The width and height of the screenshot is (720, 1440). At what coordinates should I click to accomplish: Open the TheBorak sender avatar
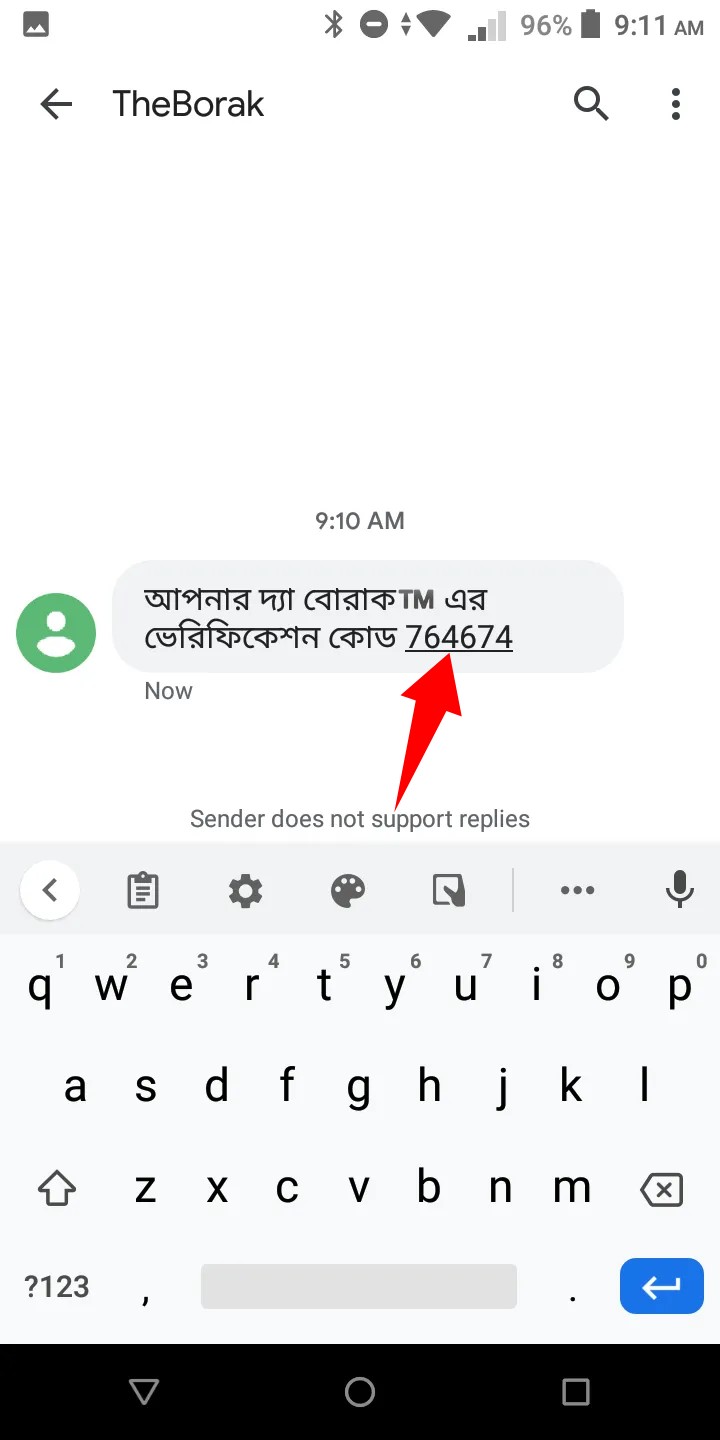56,632
